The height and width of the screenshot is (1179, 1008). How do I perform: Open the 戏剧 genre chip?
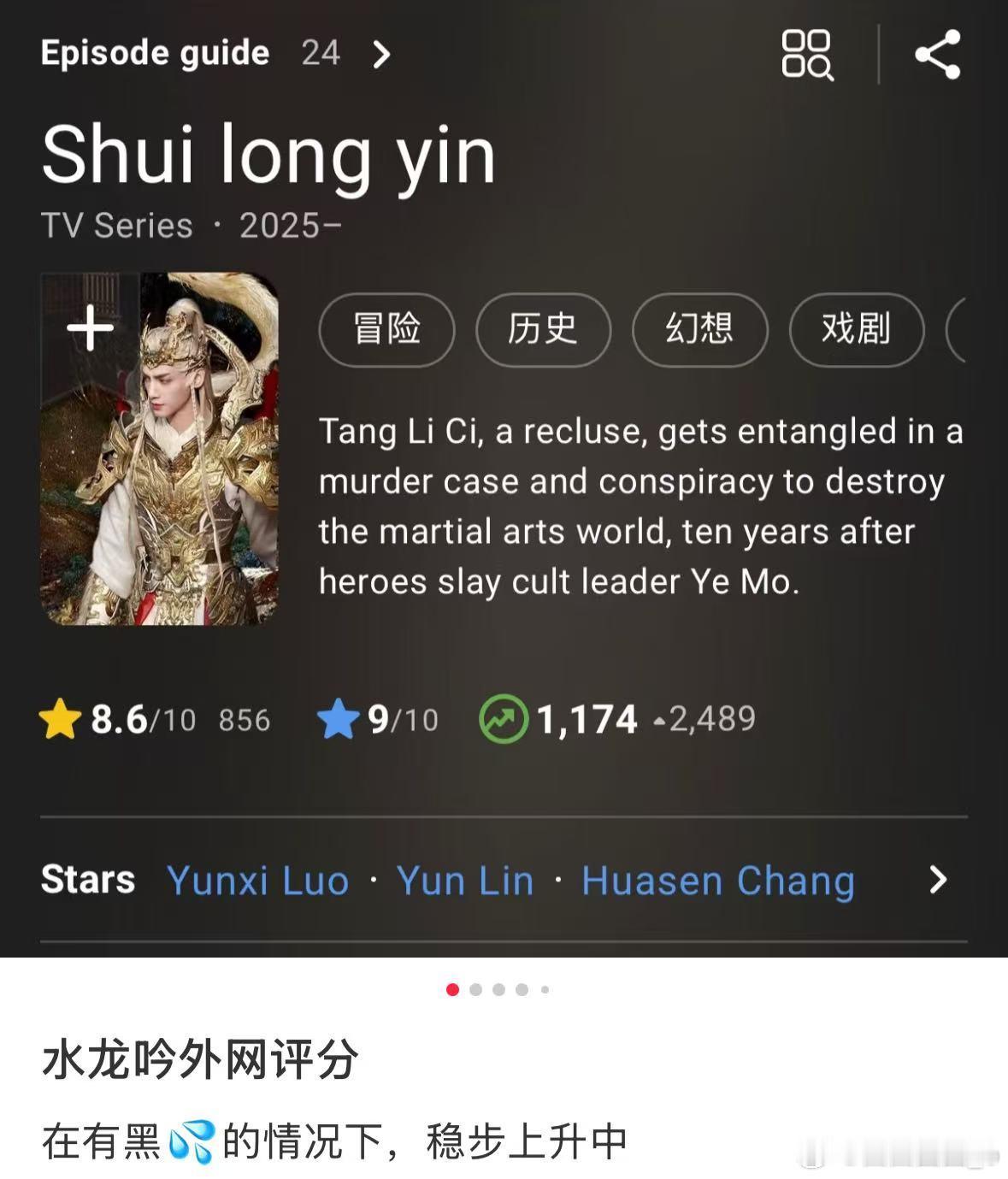[x=856, y=330]
